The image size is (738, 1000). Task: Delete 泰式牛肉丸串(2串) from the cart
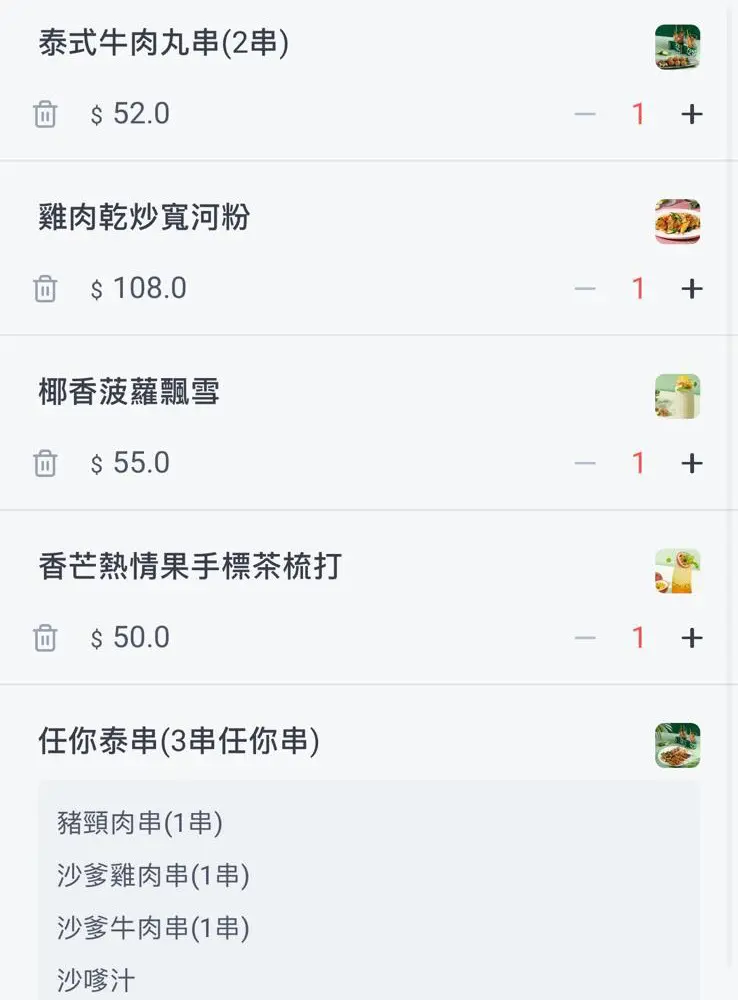point(45,114)
